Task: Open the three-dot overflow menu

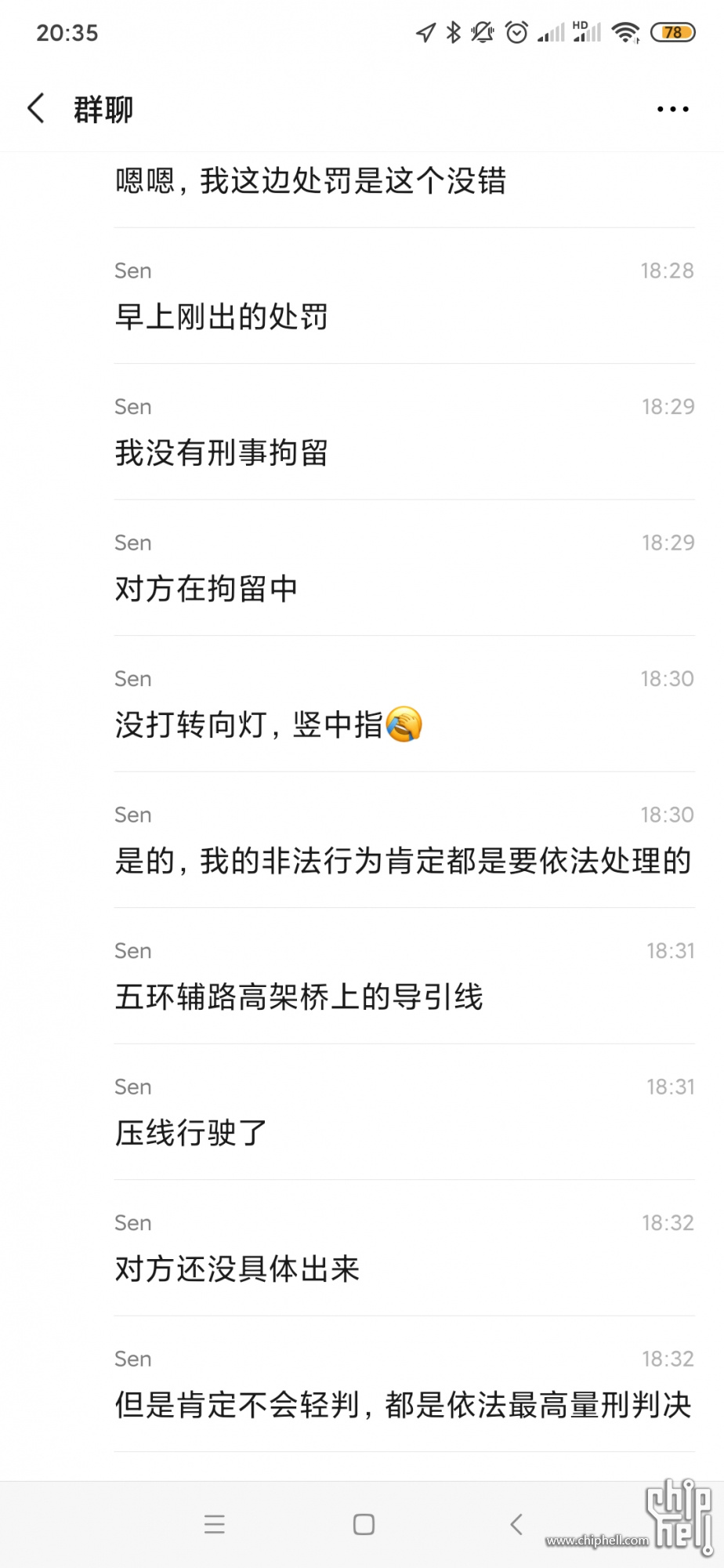Action: [673, 109]
